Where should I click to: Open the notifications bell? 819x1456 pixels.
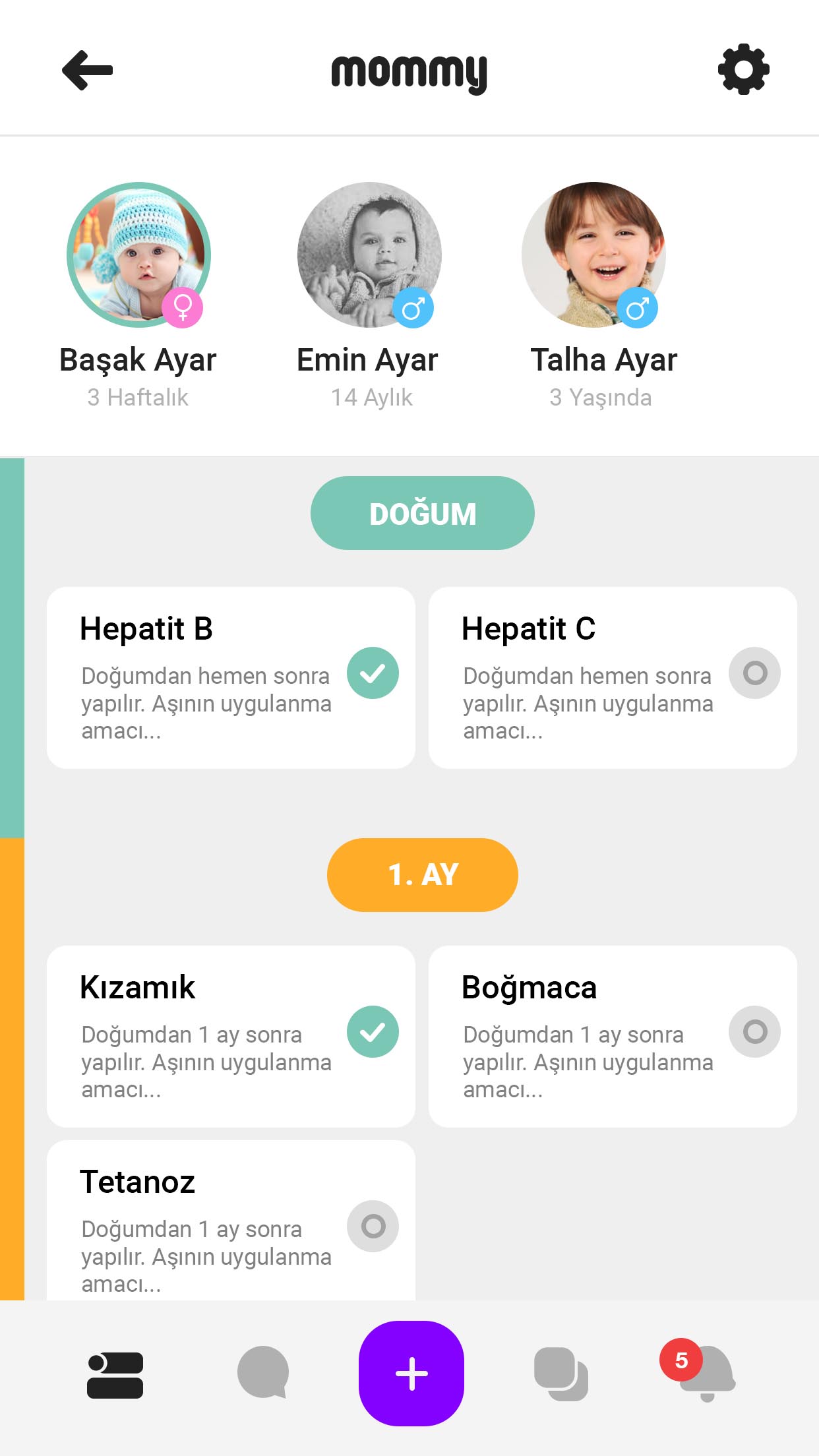pyautogui.click(x=707, y=1373)
